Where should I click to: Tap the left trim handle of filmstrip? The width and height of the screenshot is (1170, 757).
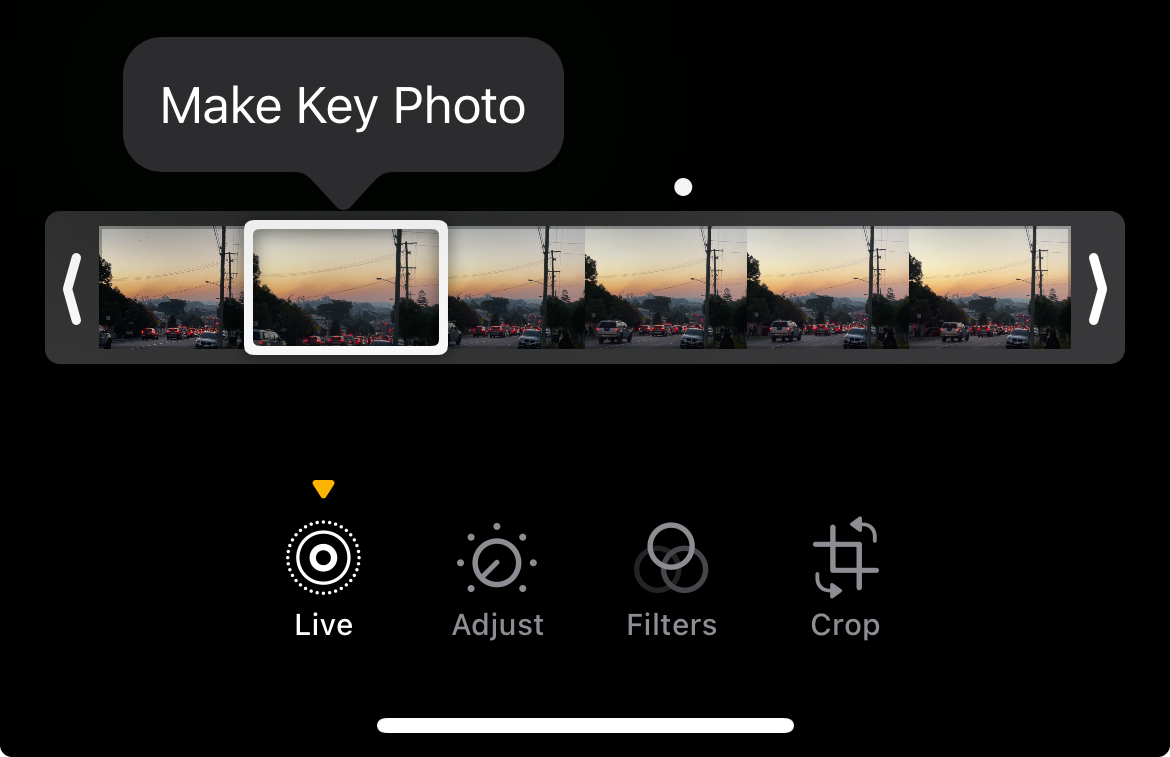72,288
